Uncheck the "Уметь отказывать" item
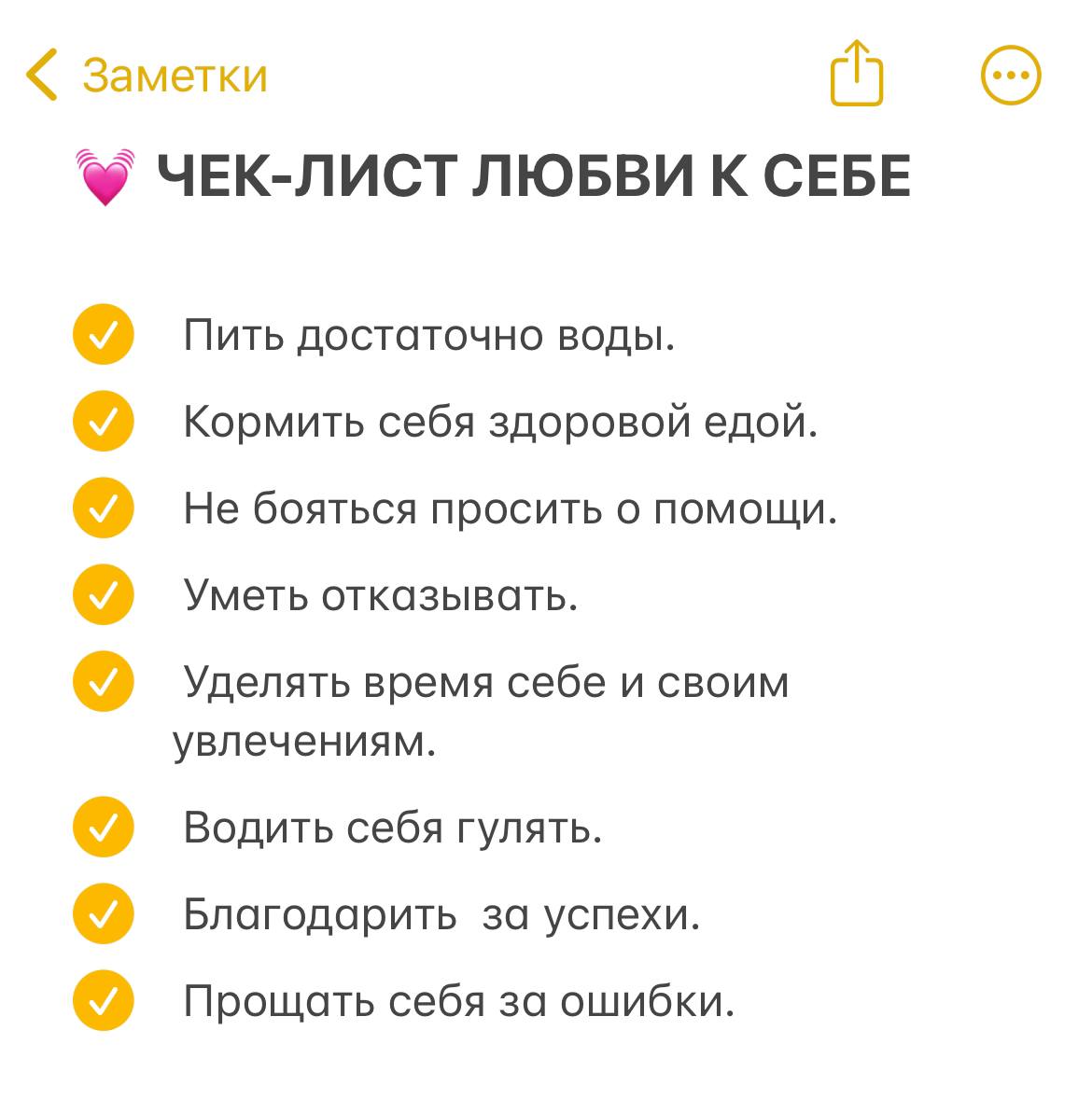 click(103, 595)
